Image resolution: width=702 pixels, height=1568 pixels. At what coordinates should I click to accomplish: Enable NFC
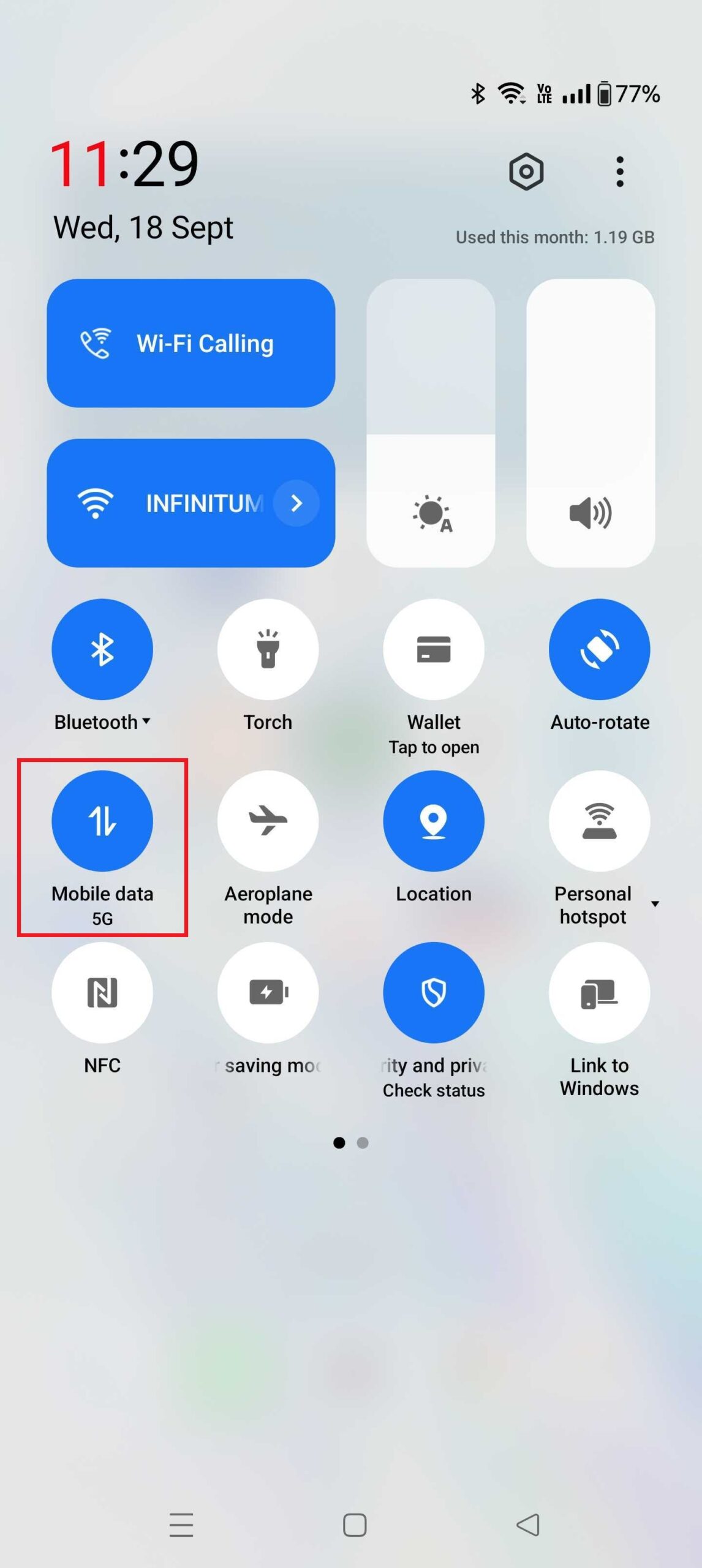[102, 992]
